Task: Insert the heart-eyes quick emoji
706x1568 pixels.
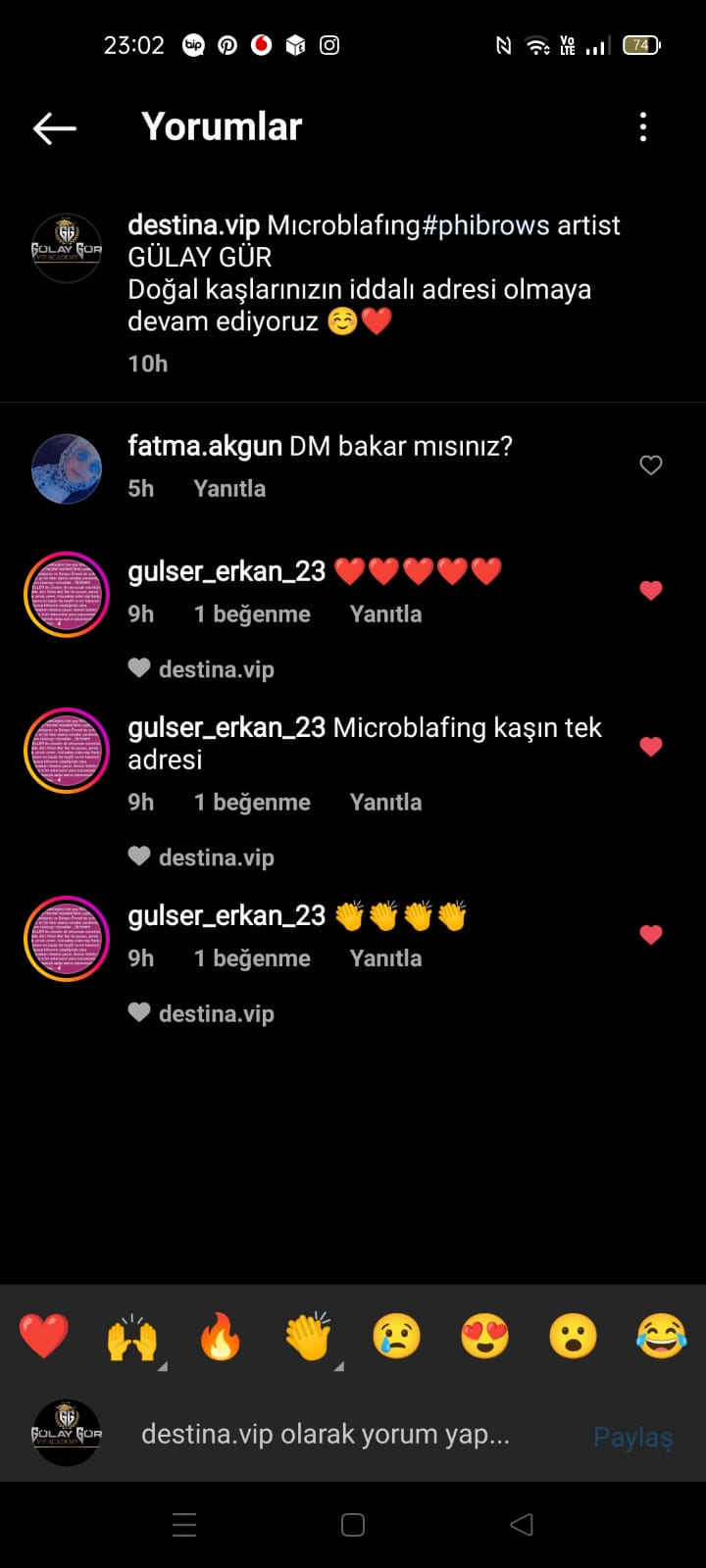Action: click(x=485, y=1337)
